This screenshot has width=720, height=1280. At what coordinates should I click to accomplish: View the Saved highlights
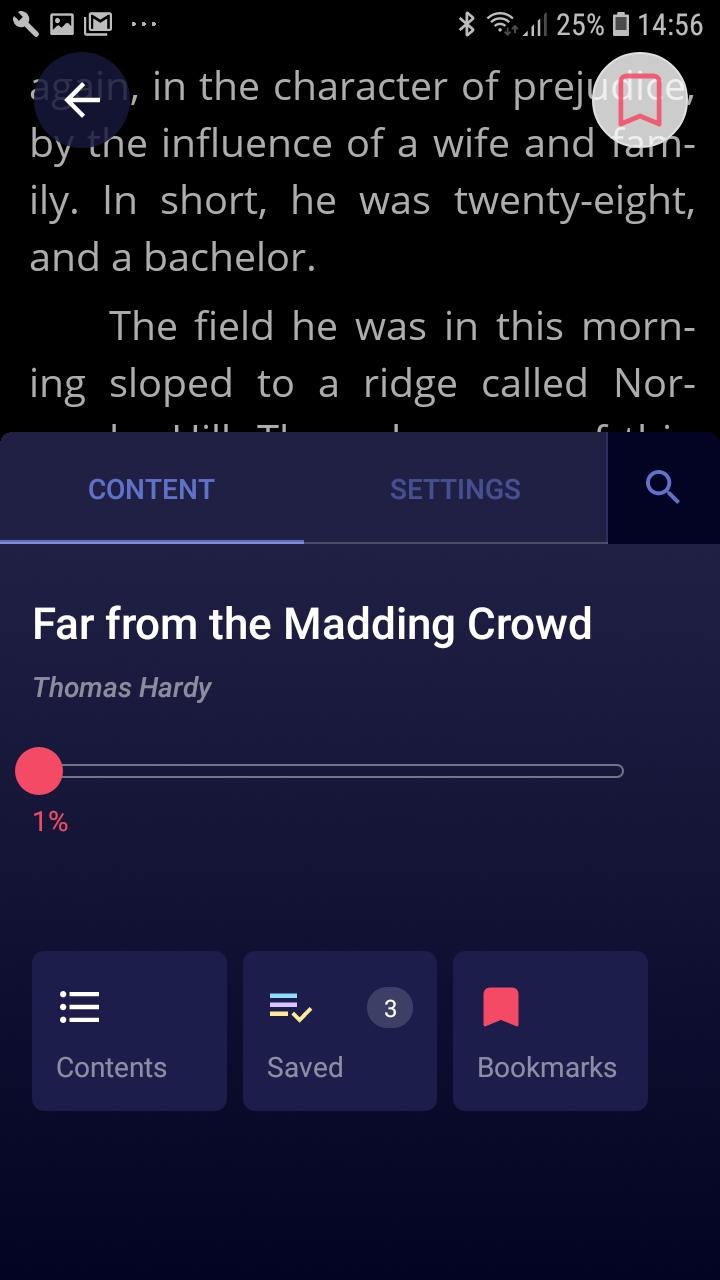[x=339, y=1031]
